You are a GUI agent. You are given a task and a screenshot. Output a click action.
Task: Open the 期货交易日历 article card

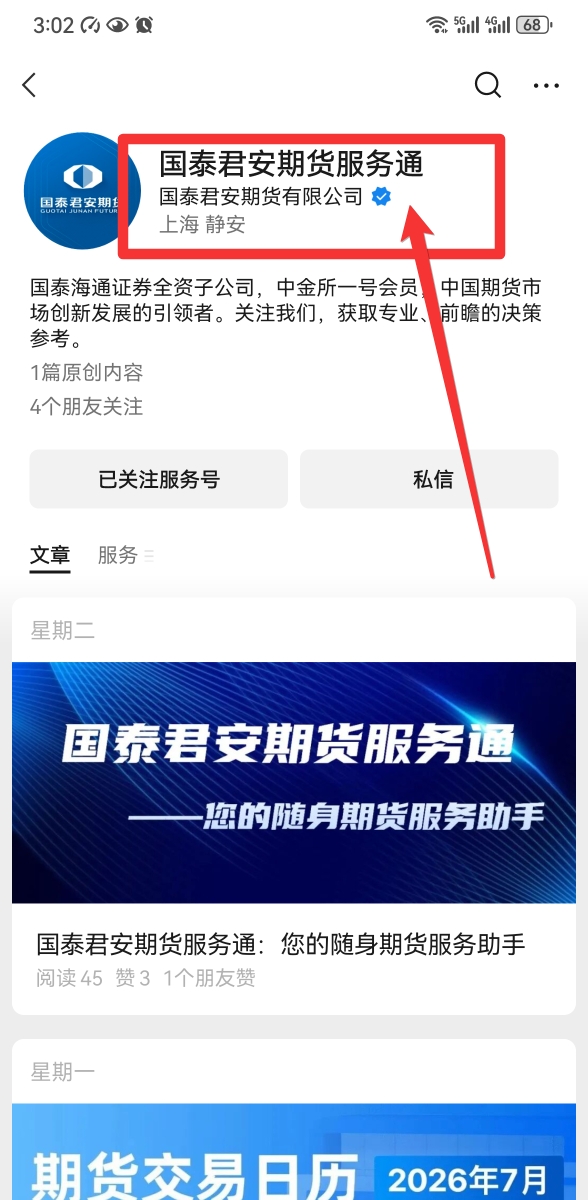(294, 1120)
